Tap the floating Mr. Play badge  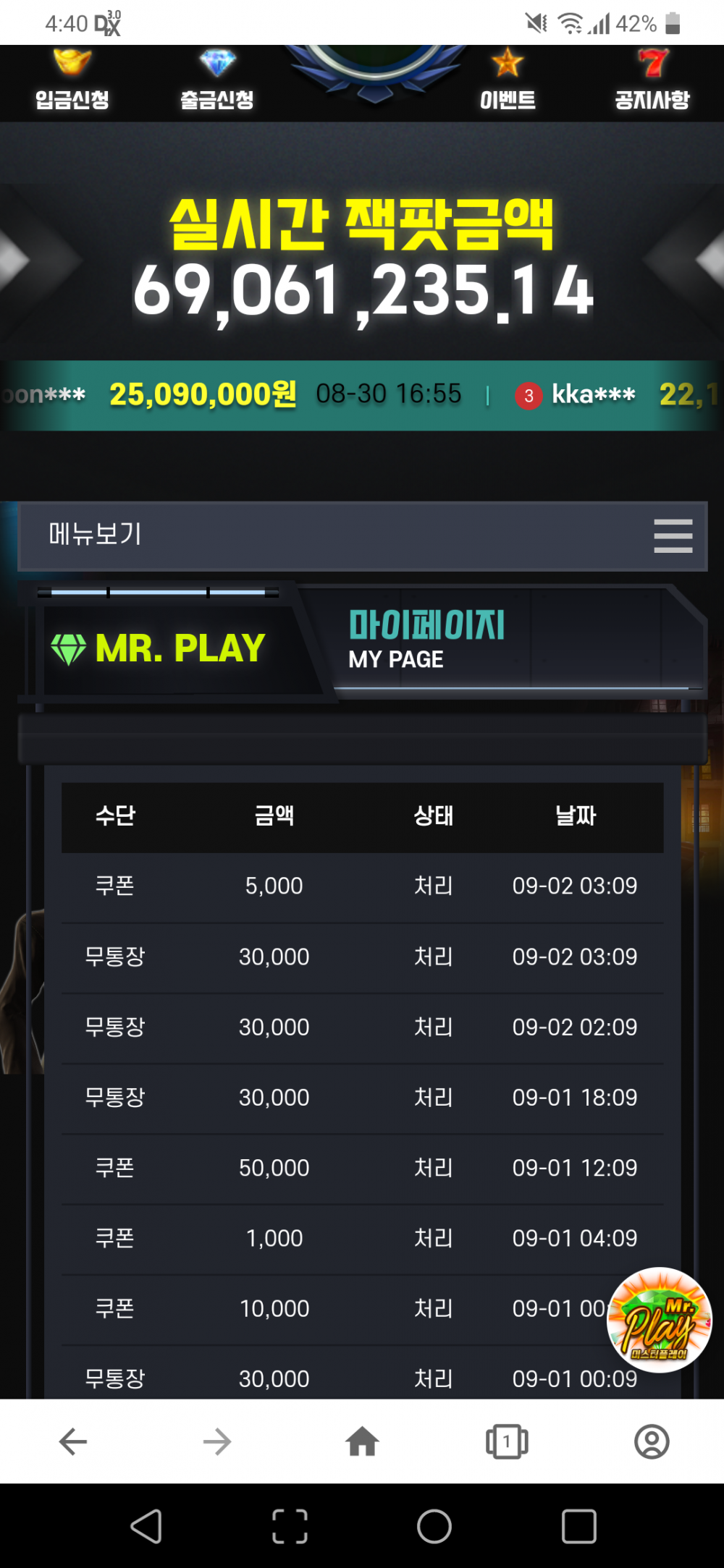tap(659, 1320)
